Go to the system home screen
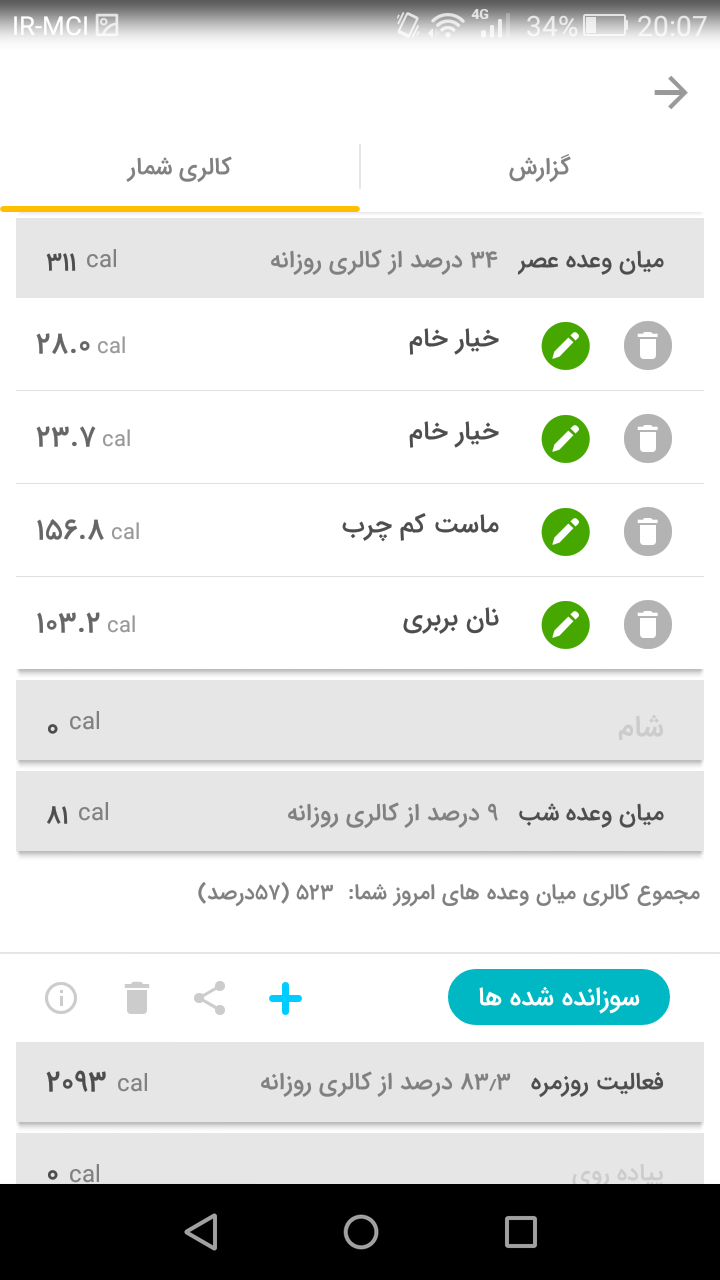The height and width of the screenshot is (1280, 720). pyautogui.click(x=360, y=1232)
